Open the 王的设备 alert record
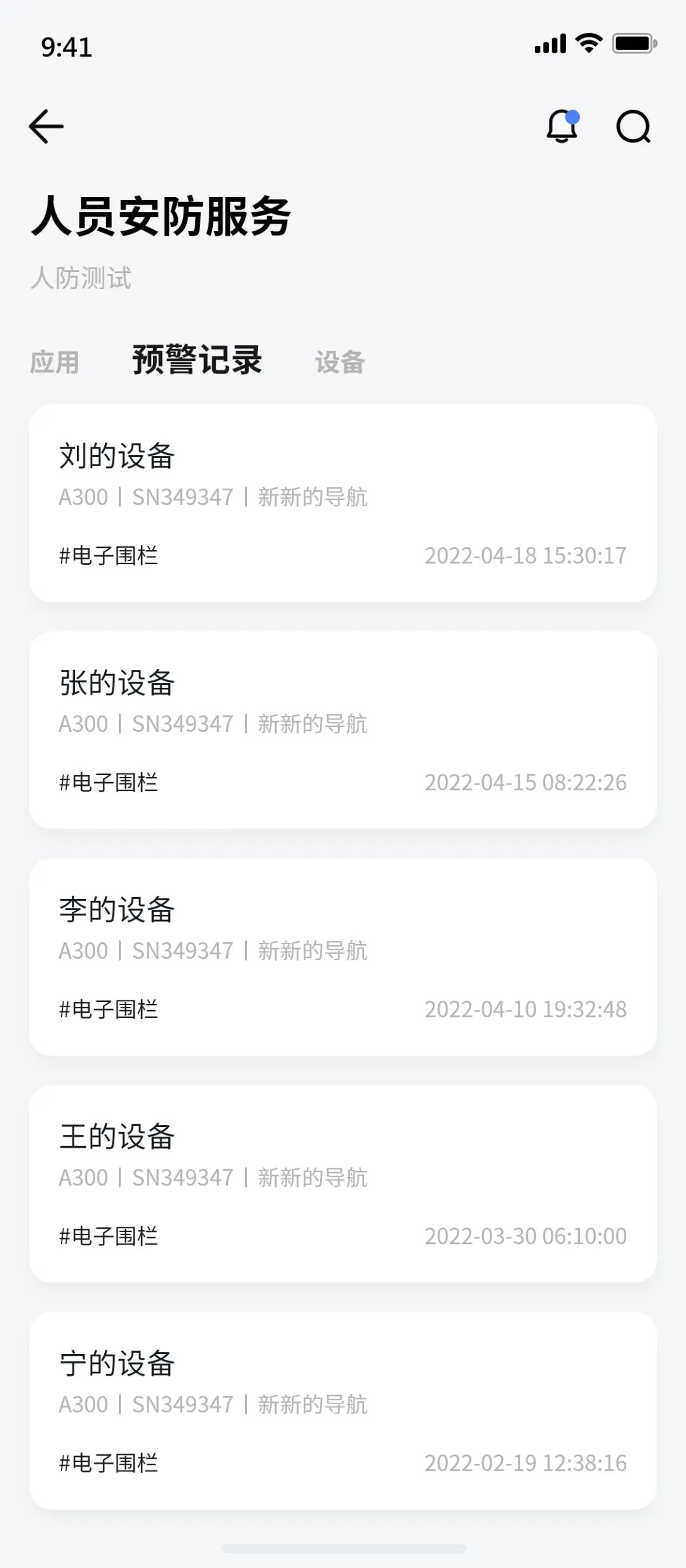 point(343,1184)
